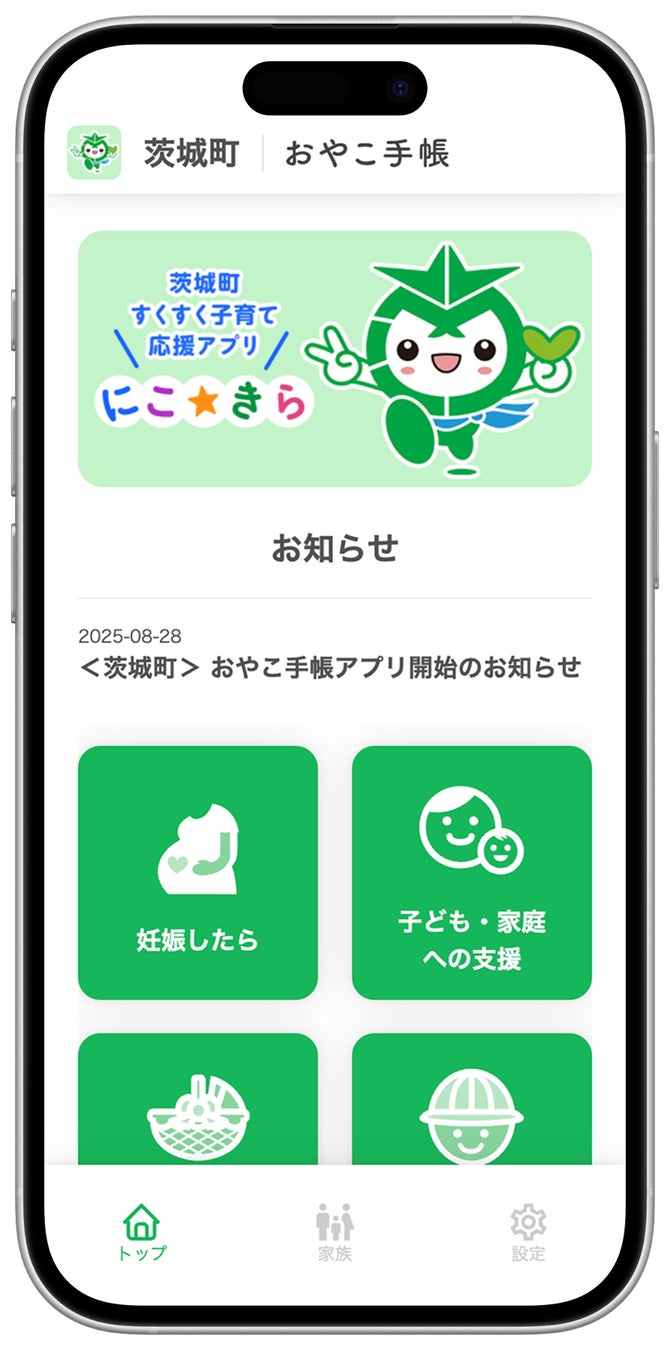Open the 妊娠したら card

point(197,872)
